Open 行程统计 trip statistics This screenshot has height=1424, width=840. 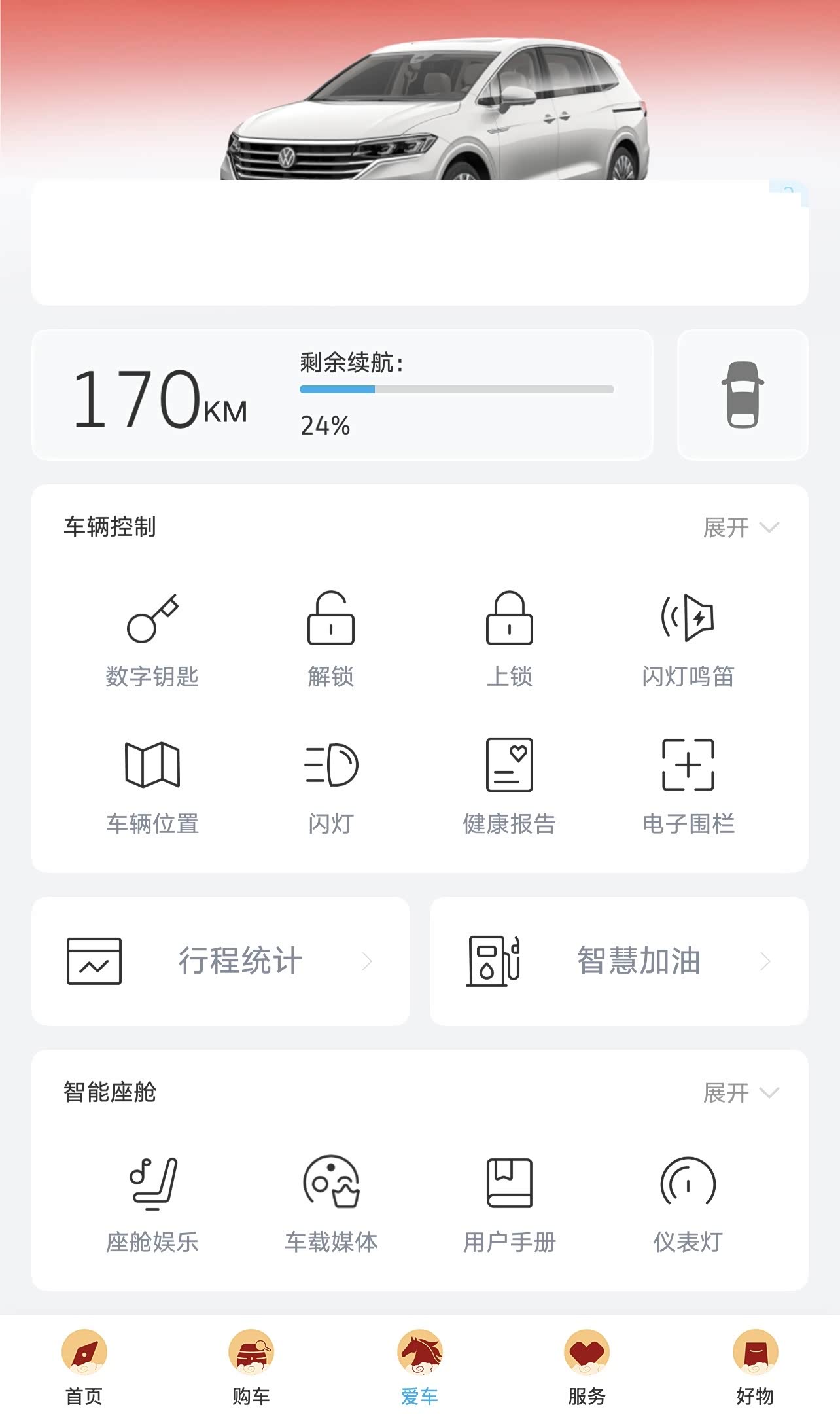220,961
